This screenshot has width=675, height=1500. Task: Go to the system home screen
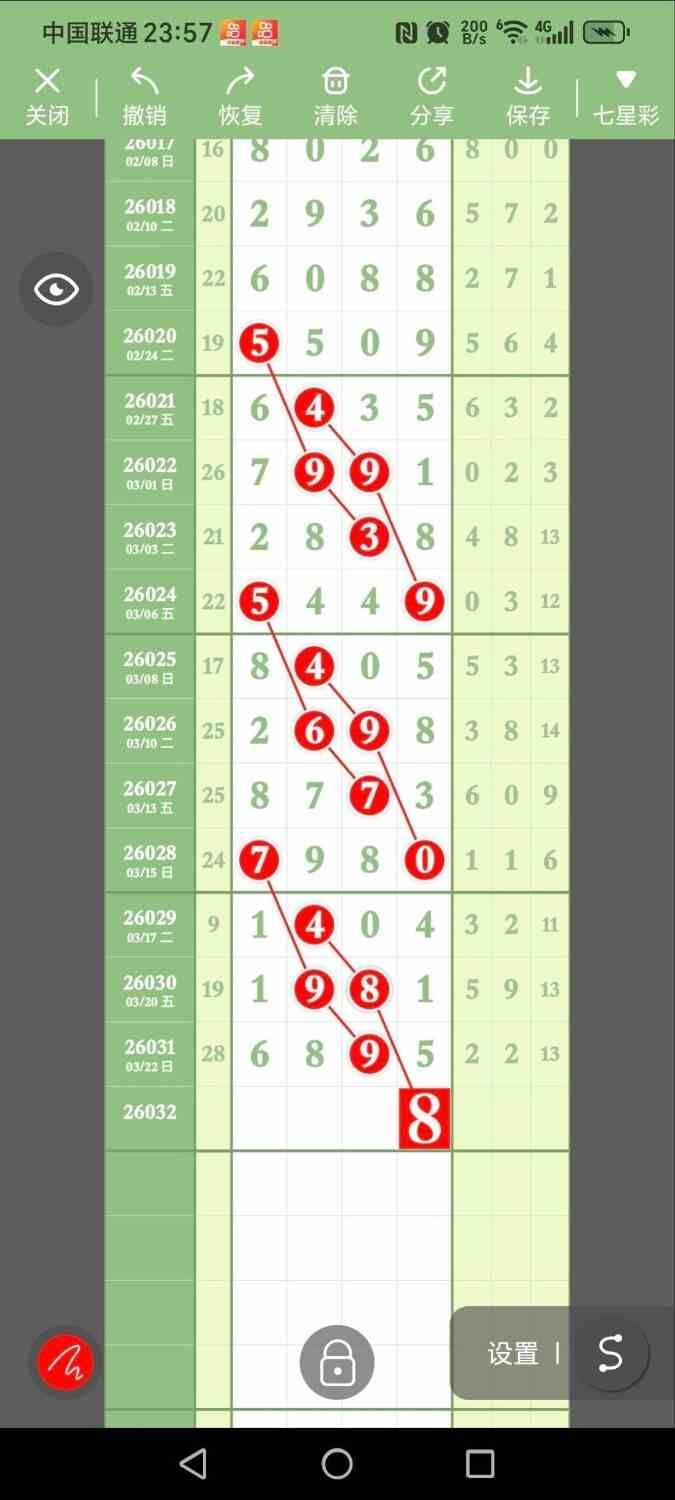tap(337, 1464)
